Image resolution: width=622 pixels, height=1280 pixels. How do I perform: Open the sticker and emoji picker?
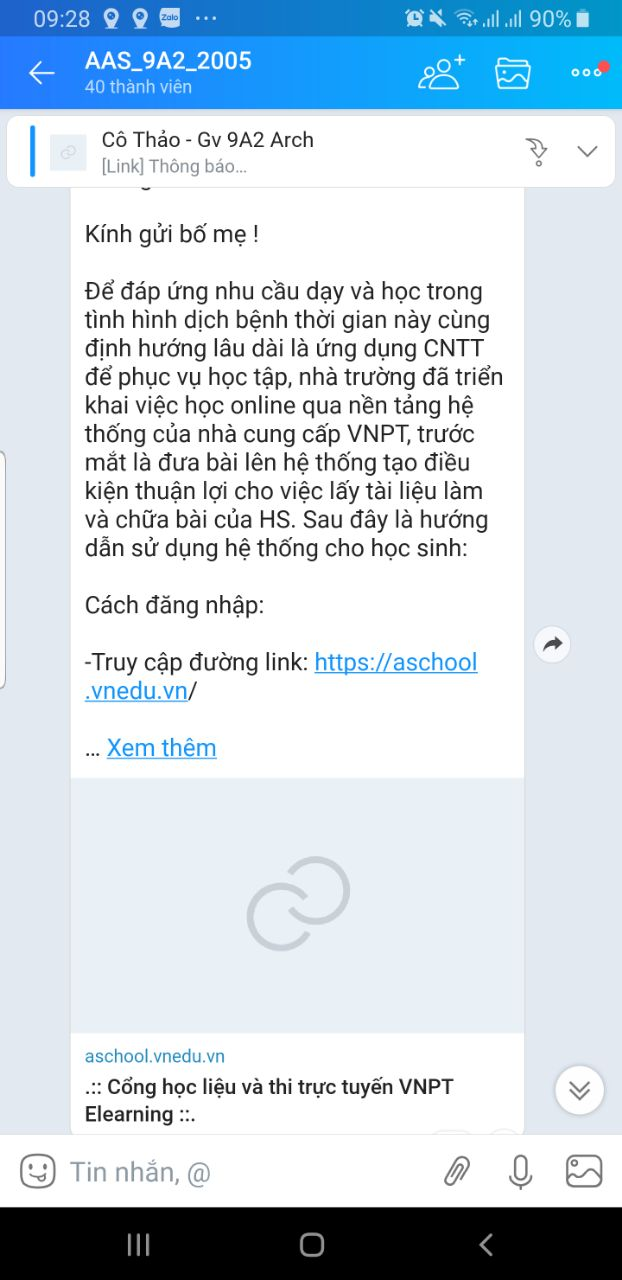[x=38, y=1171]
